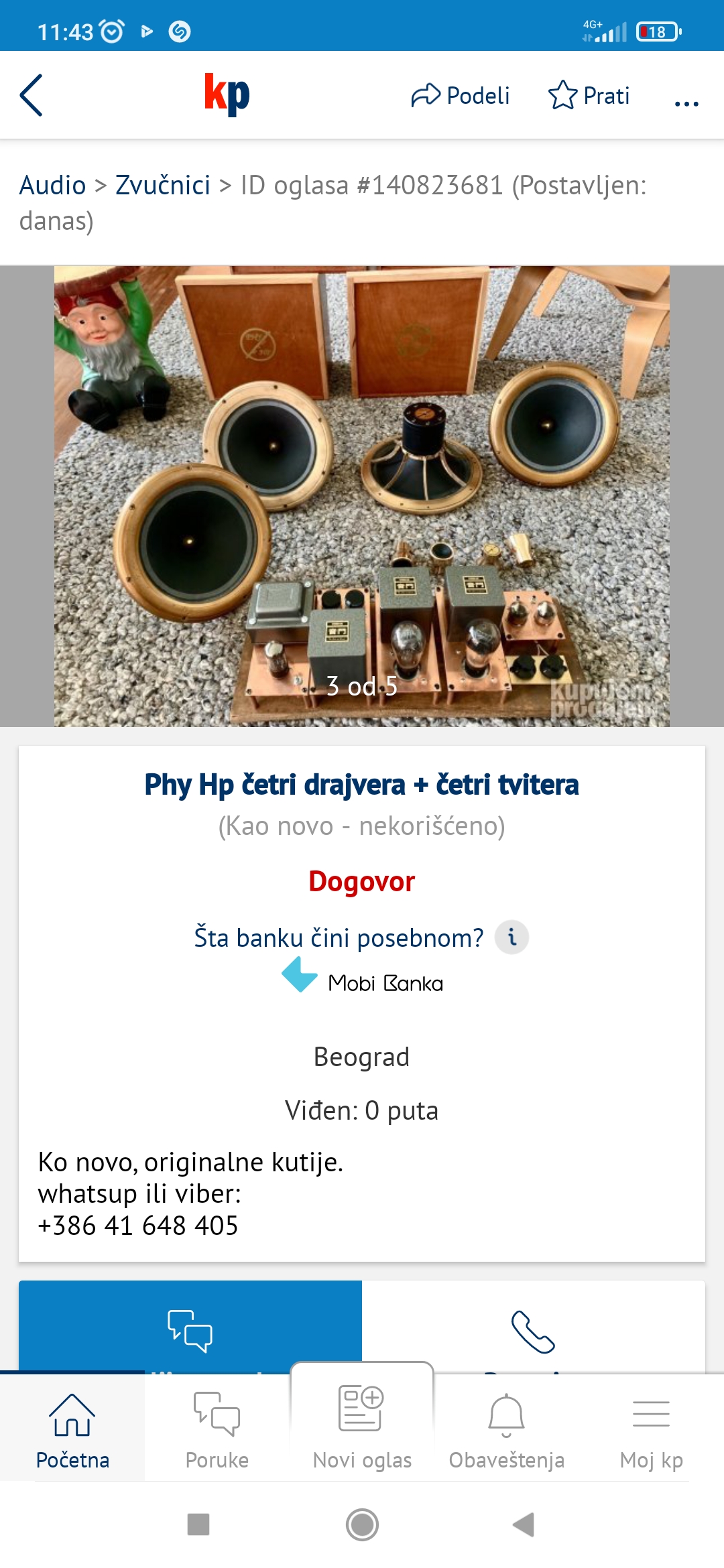Create a new ad via Novi oglas
Image resolution: width=724 pixels, height=1568 pixels.
362,1424
